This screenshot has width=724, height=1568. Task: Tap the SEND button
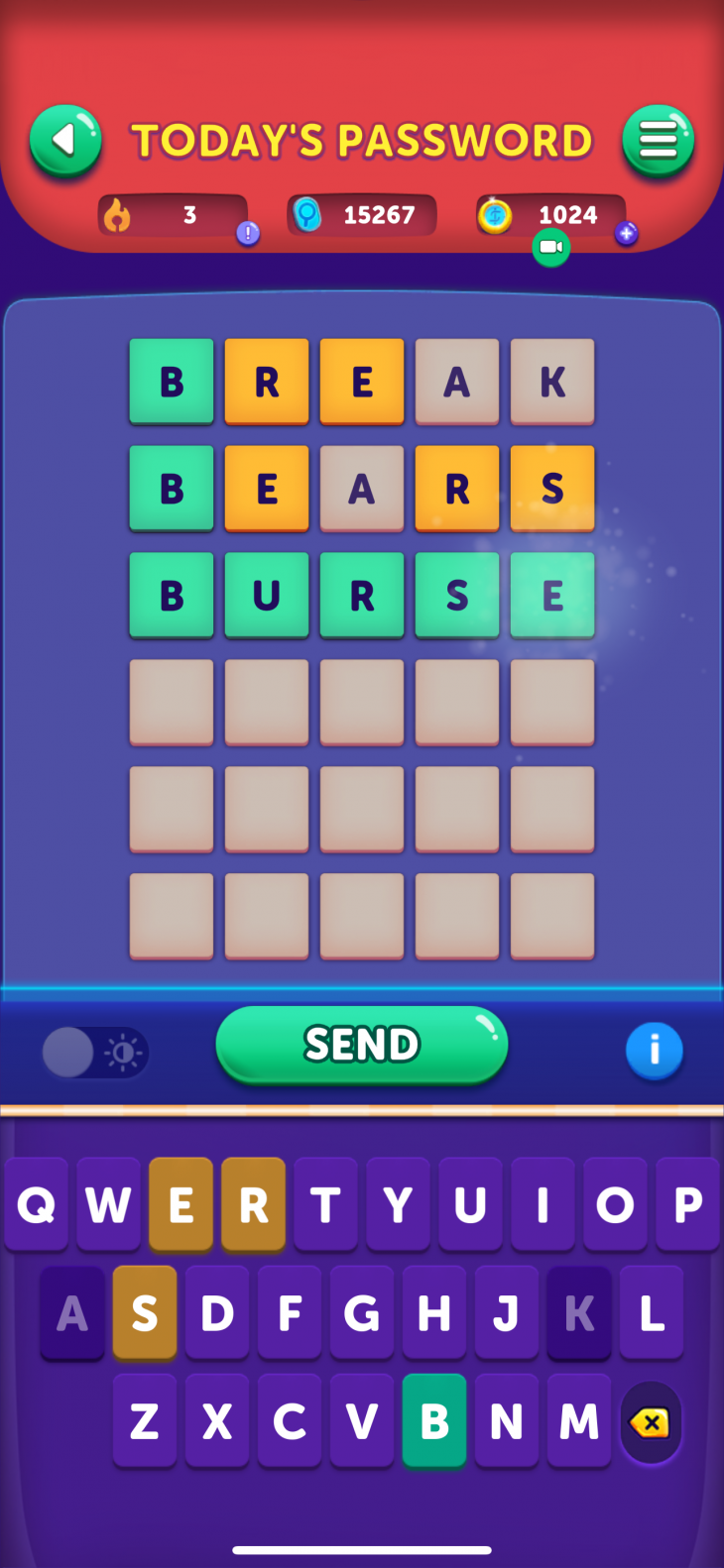click(362, 1046)
